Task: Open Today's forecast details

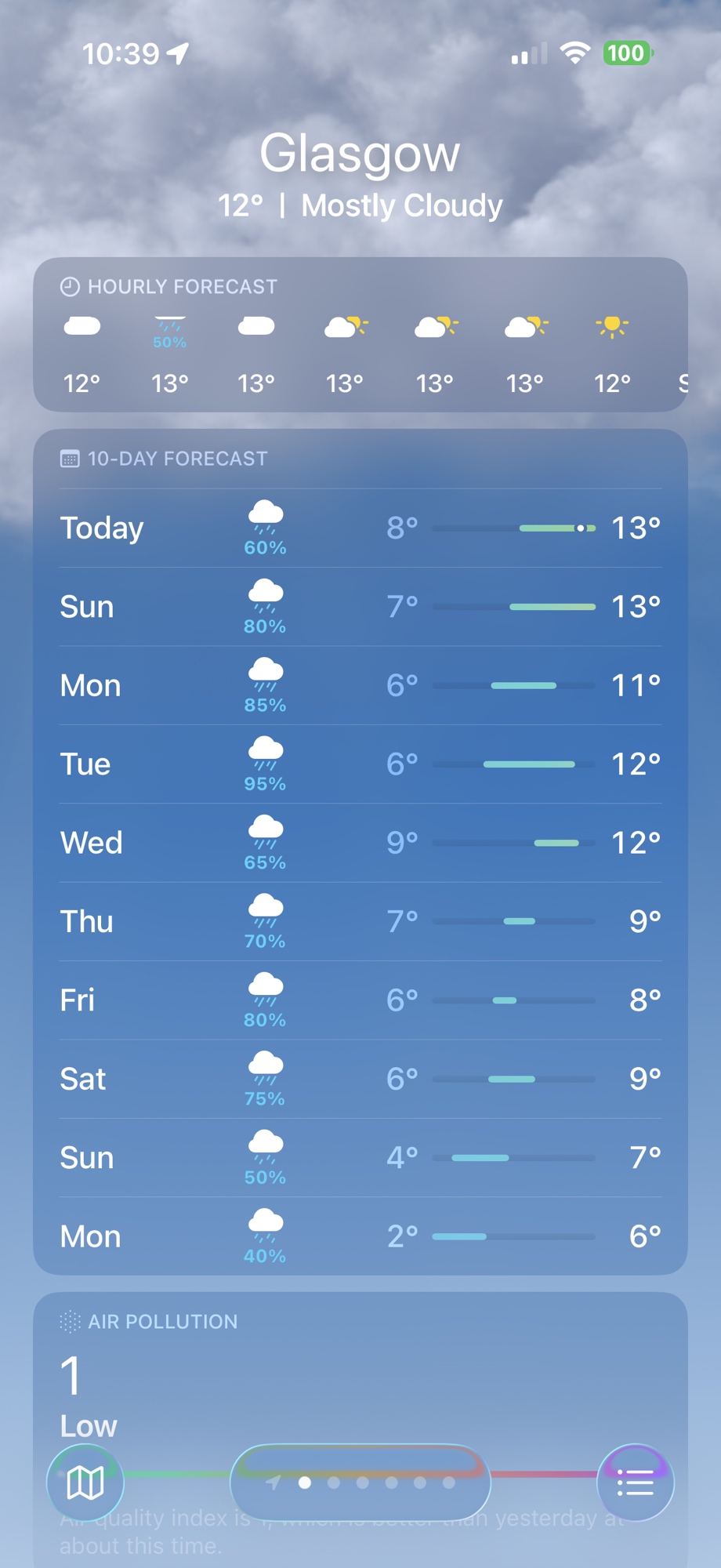Action: coord(360,528)
